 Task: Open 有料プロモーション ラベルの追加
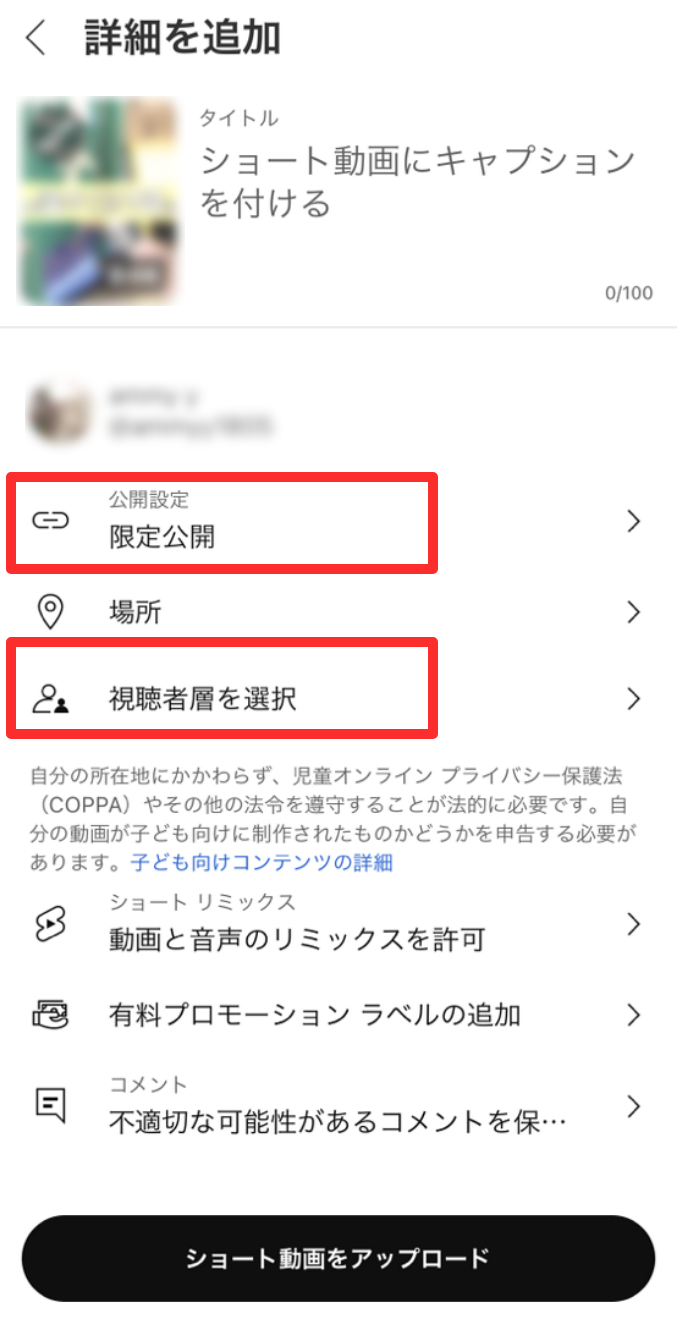[x=338, y=1016]
